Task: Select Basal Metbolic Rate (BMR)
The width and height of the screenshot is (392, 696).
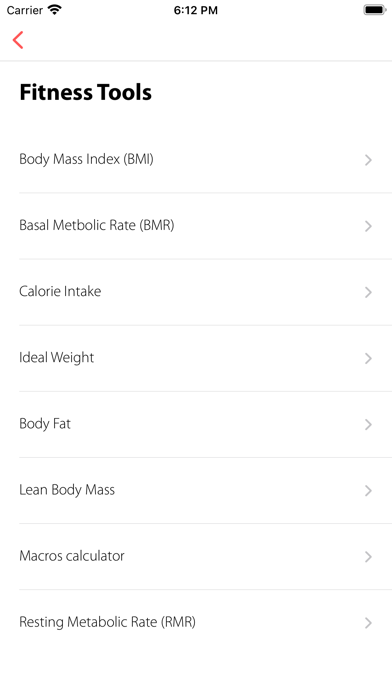Action: pyautogui.click(x=196, y=226)
